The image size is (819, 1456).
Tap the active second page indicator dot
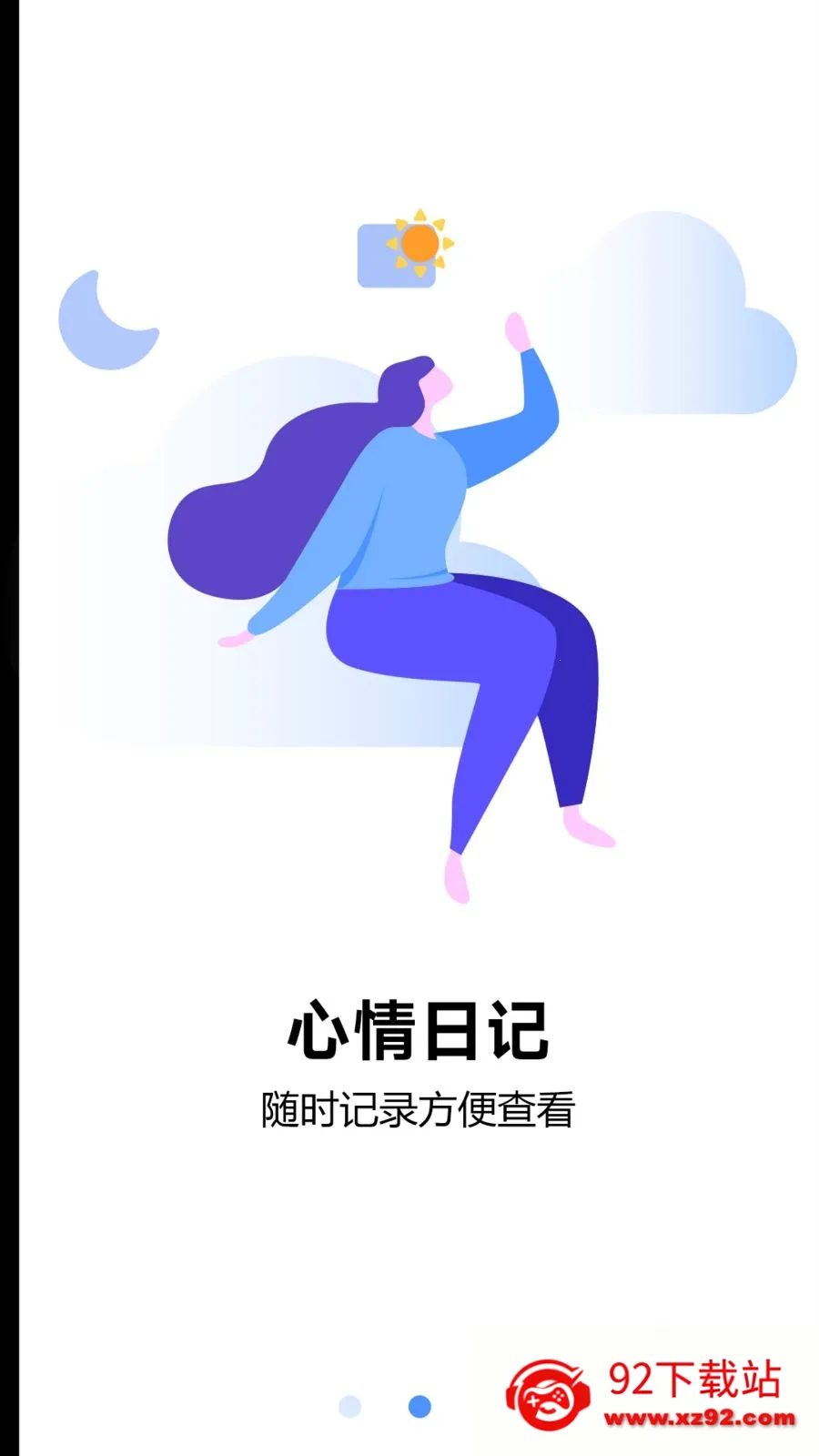click(420, 1406)
